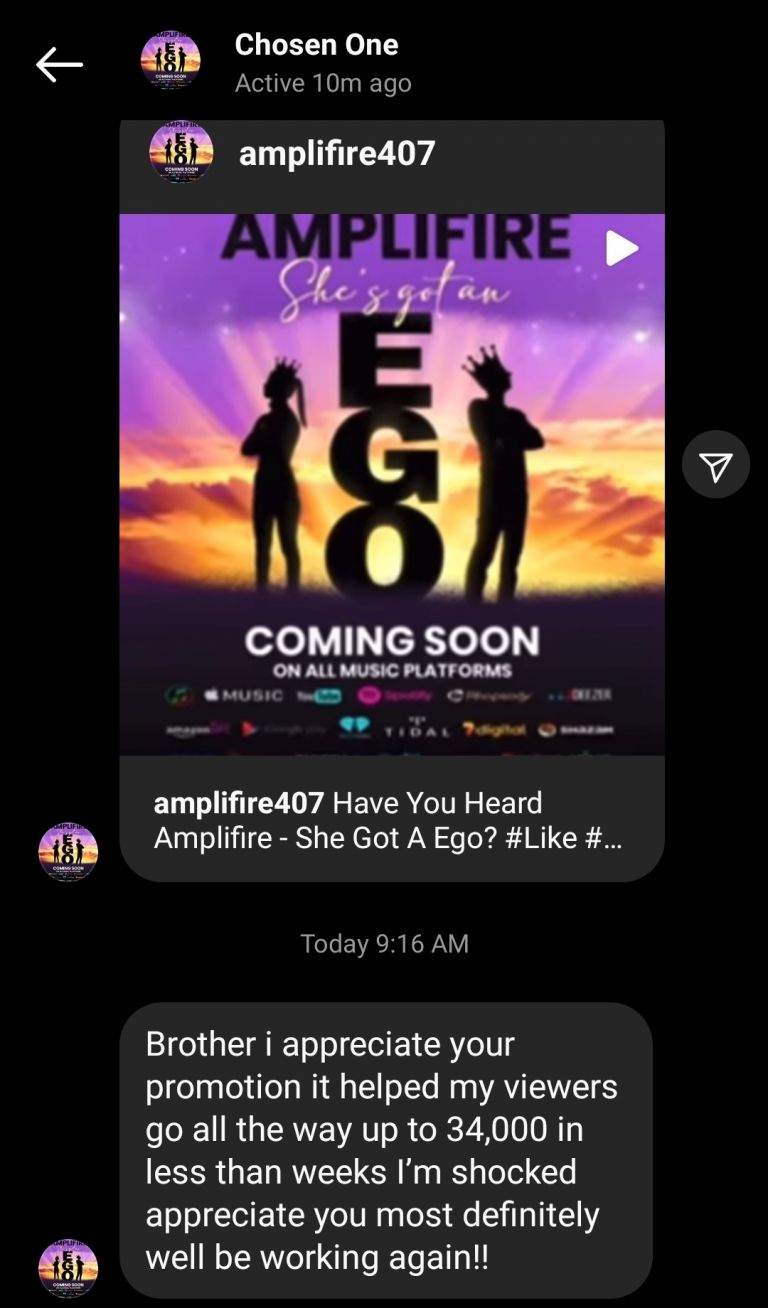Open the amplifire407 account on the shared post
This screenshot has height=1308, width=768.
(337, 153)
